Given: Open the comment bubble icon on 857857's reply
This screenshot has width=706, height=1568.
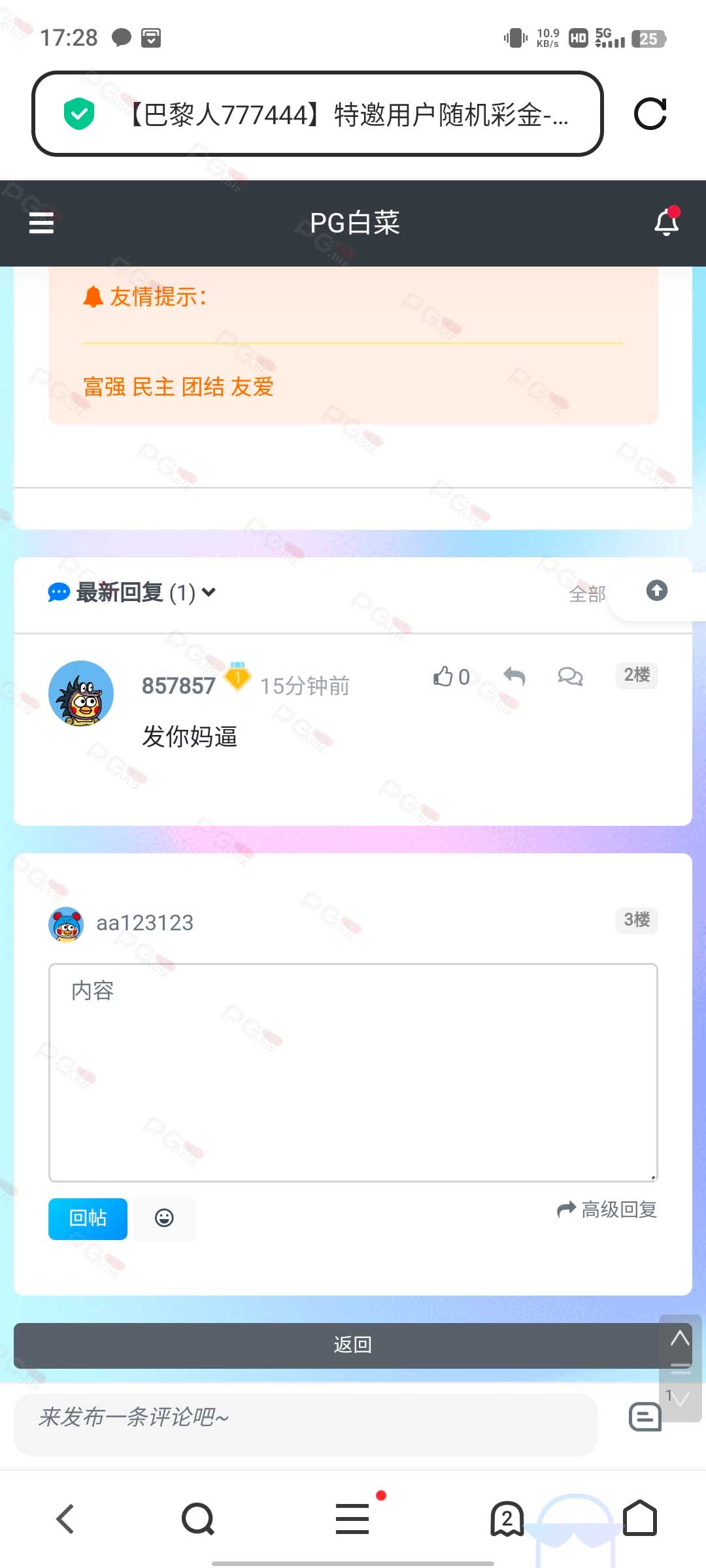Looking at the screenshot, I should pyautogui.click(x=570, y=676).
